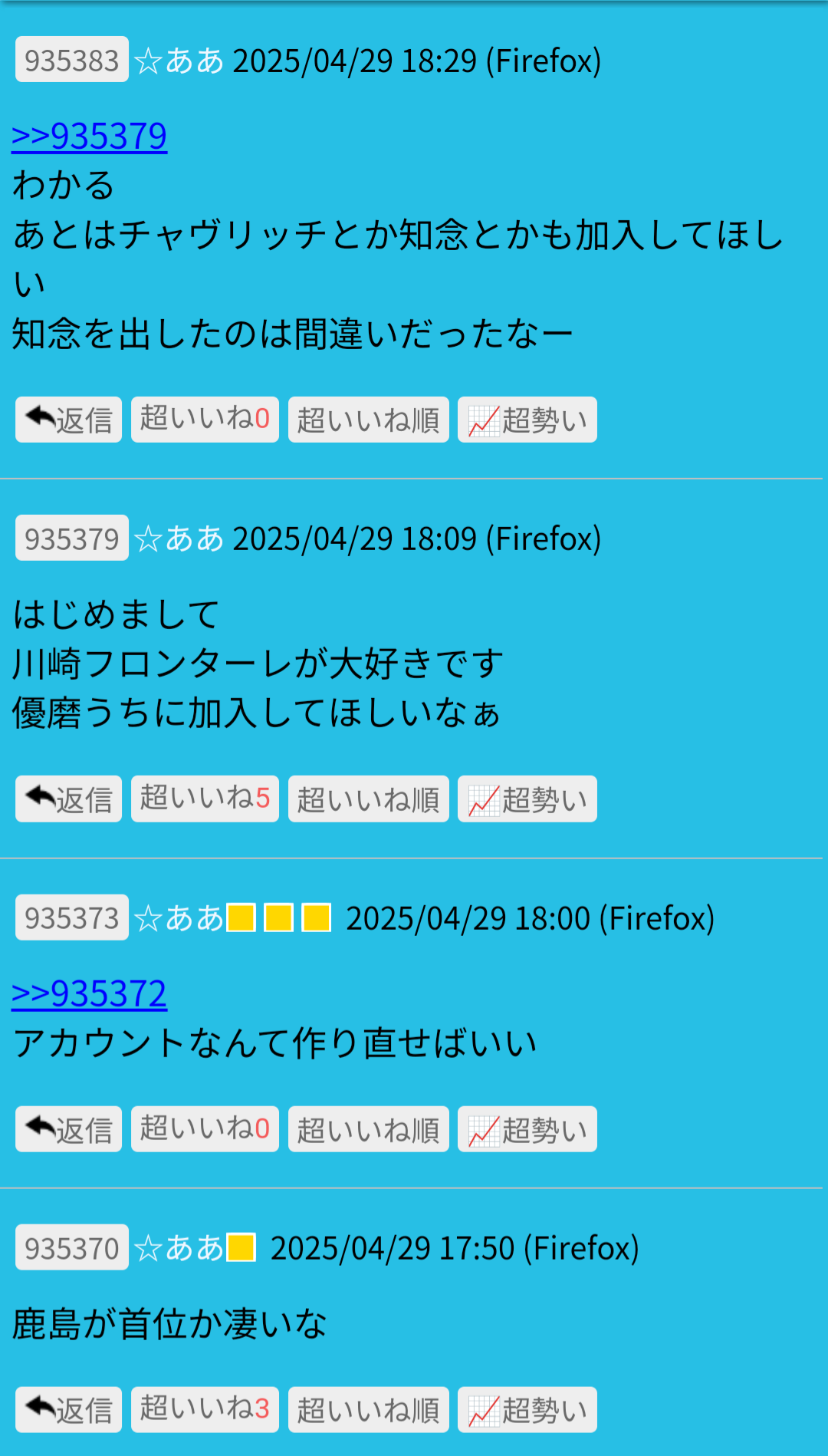The image size is (828, 1456).
Task: Reply to post 935383
Action: 68,420
